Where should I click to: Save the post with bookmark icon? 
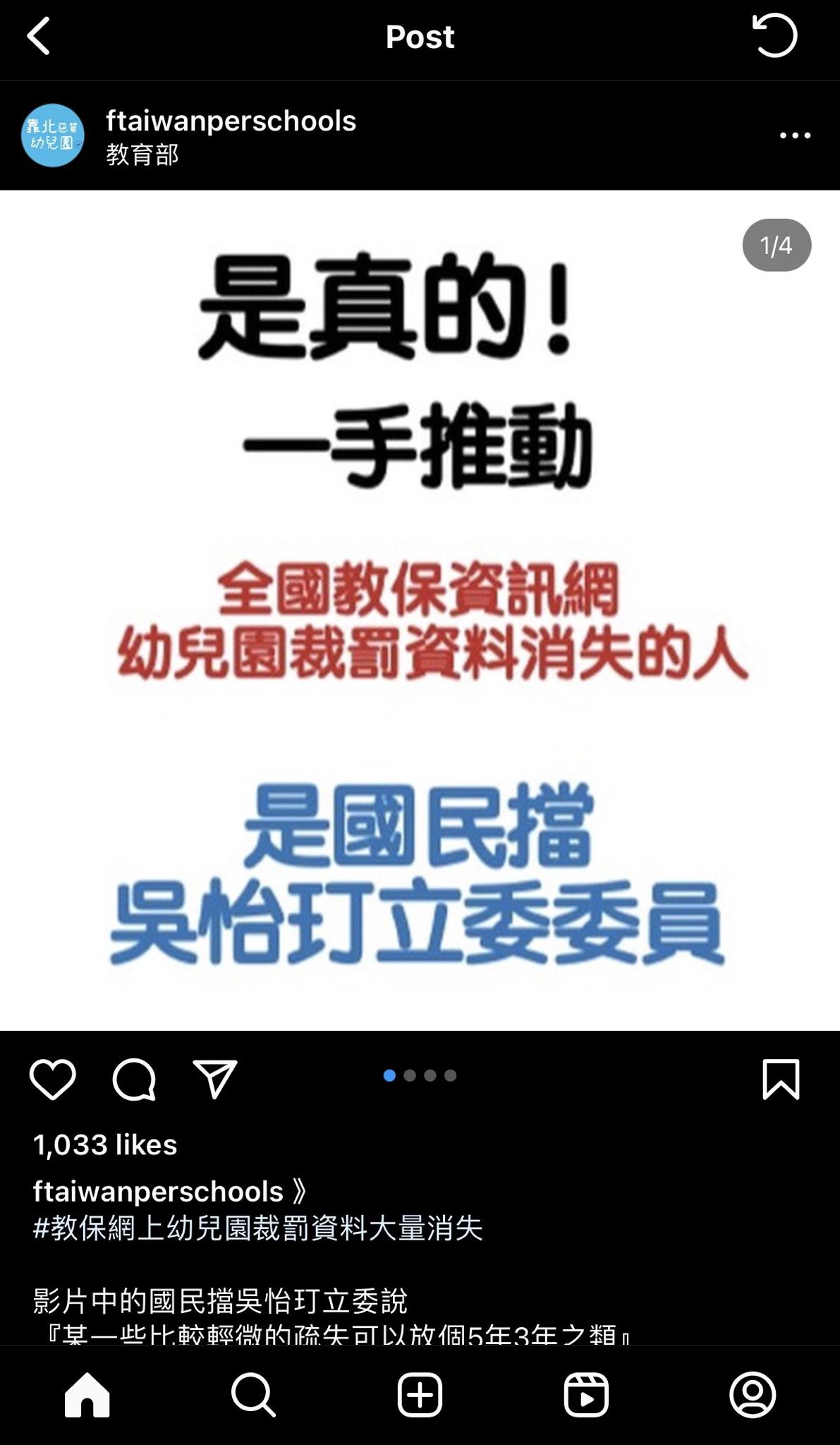tap(781, 1080)
